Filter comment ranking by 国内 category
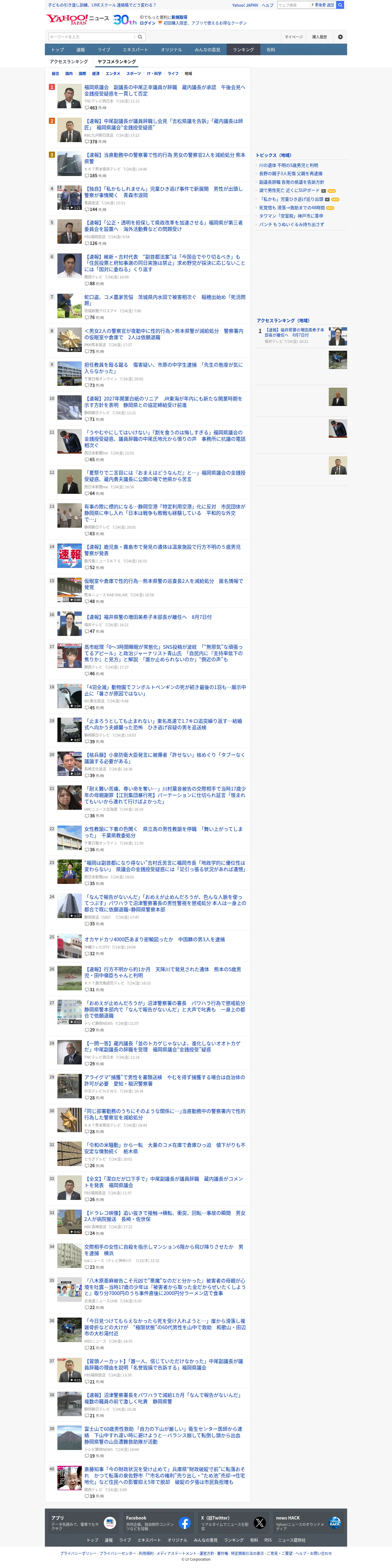Screen dimensions: 392x1568 69,74
